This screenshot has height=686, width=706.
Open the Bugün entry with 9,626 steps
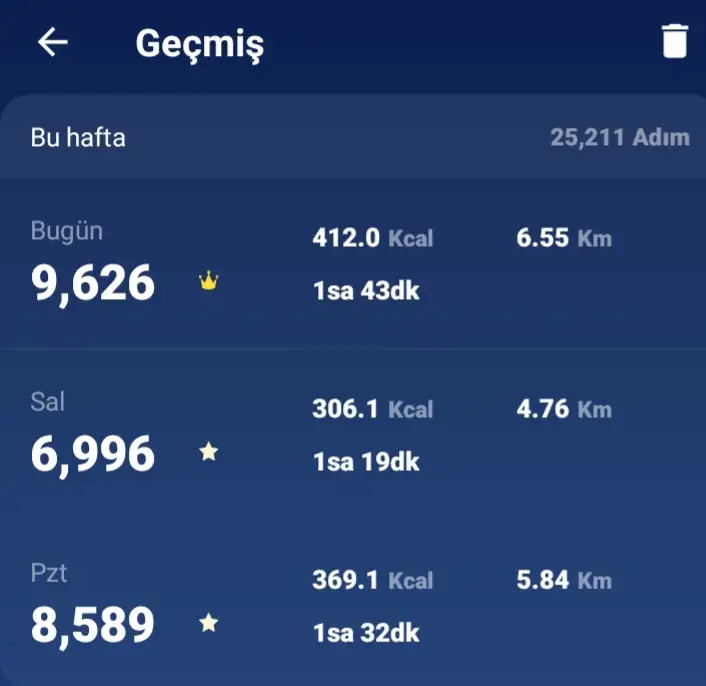pos(352,265)
